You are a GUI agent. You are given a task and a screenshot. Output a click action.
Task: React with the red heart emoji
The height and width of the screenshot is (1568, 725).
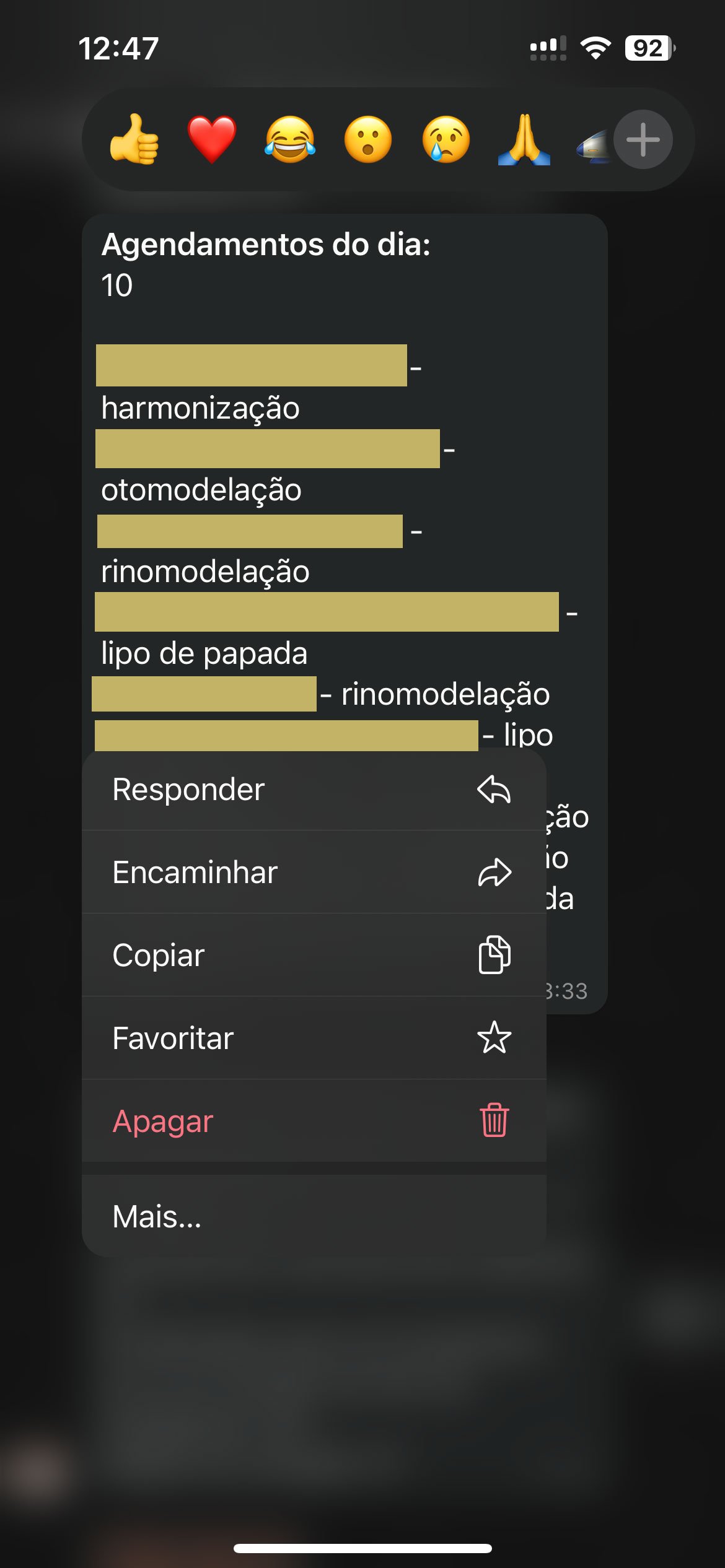[212, 140]
